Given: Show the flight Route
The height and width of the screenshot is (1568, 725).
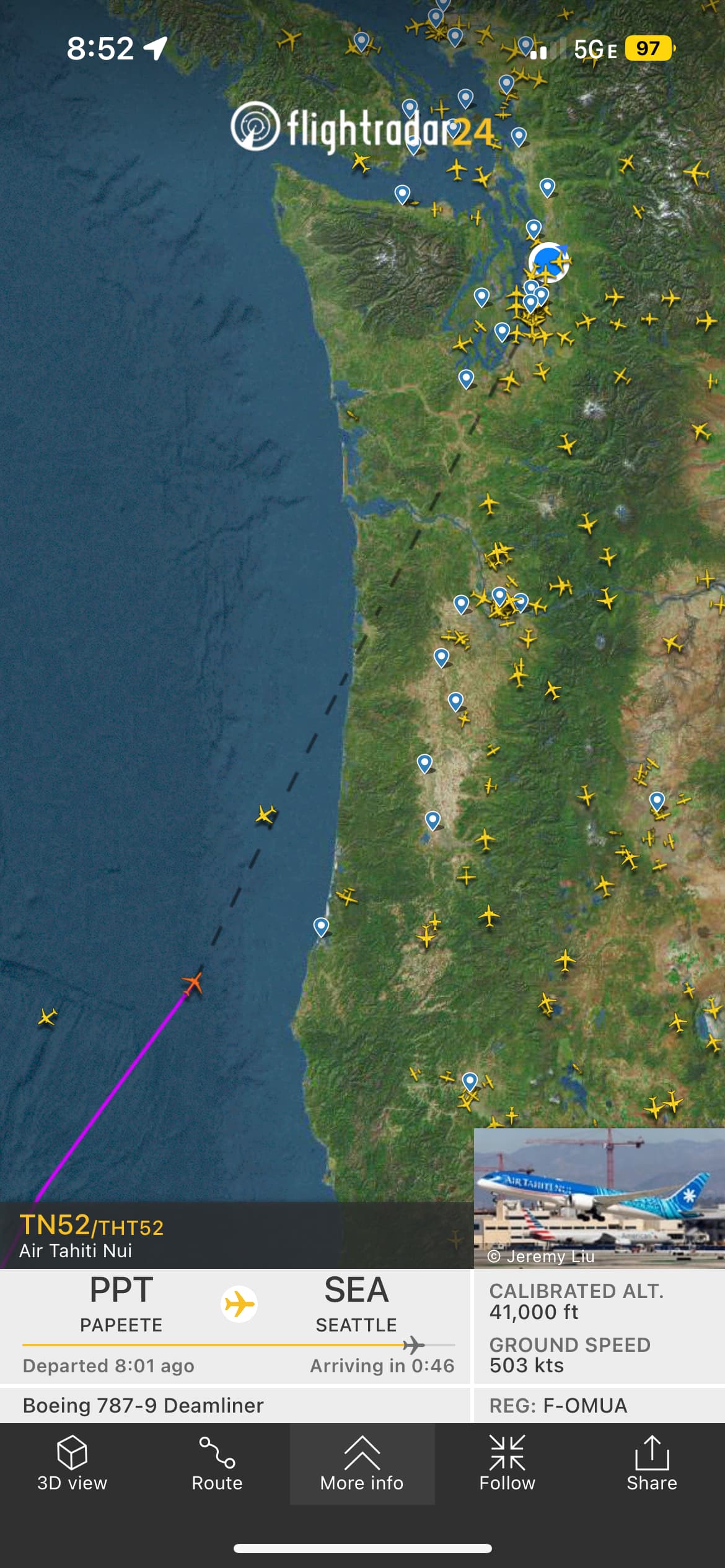Looking at the screenshot, I should coord(217,1463).
